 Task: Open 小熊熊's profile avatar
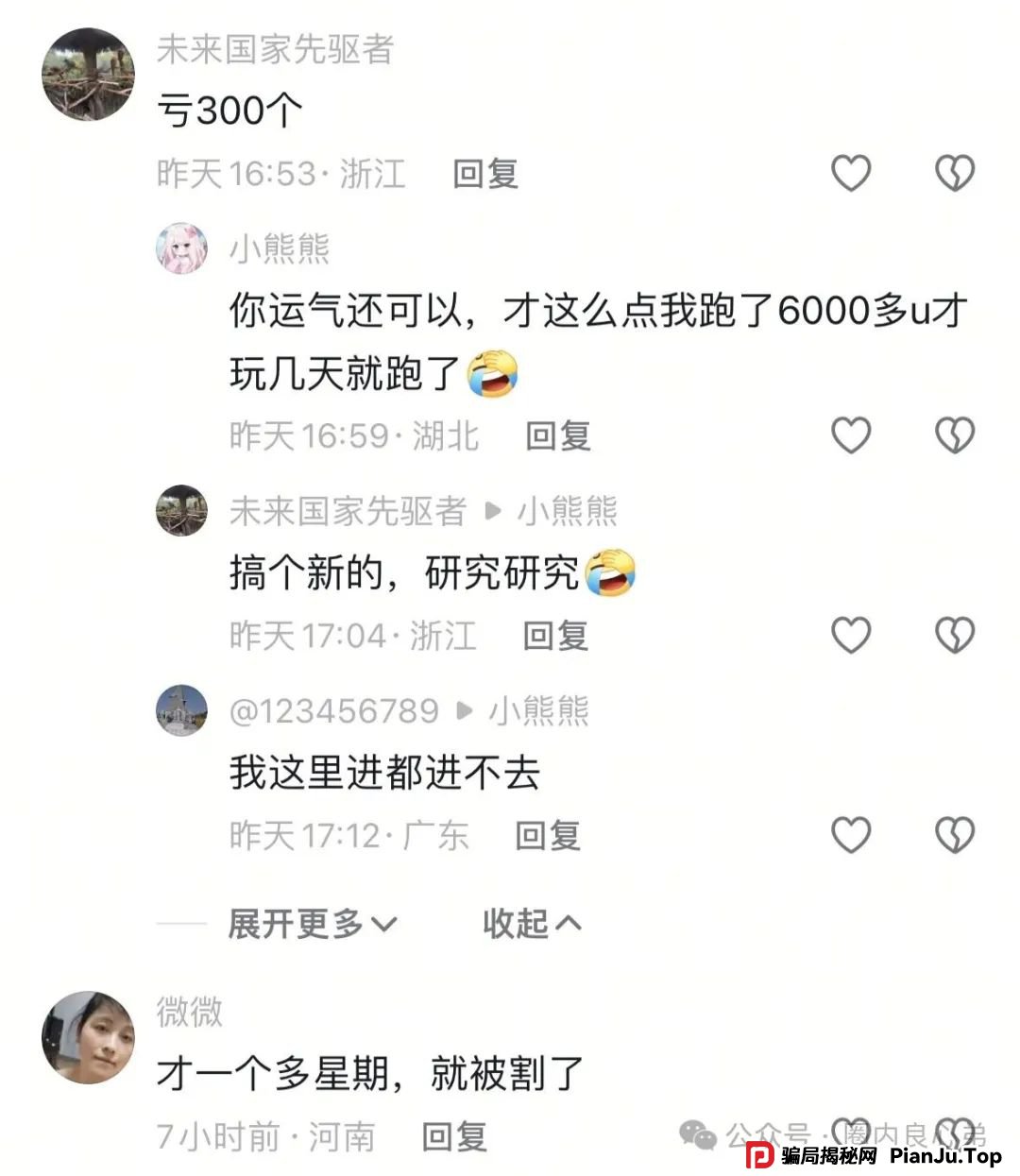click(x=181, y=248)
